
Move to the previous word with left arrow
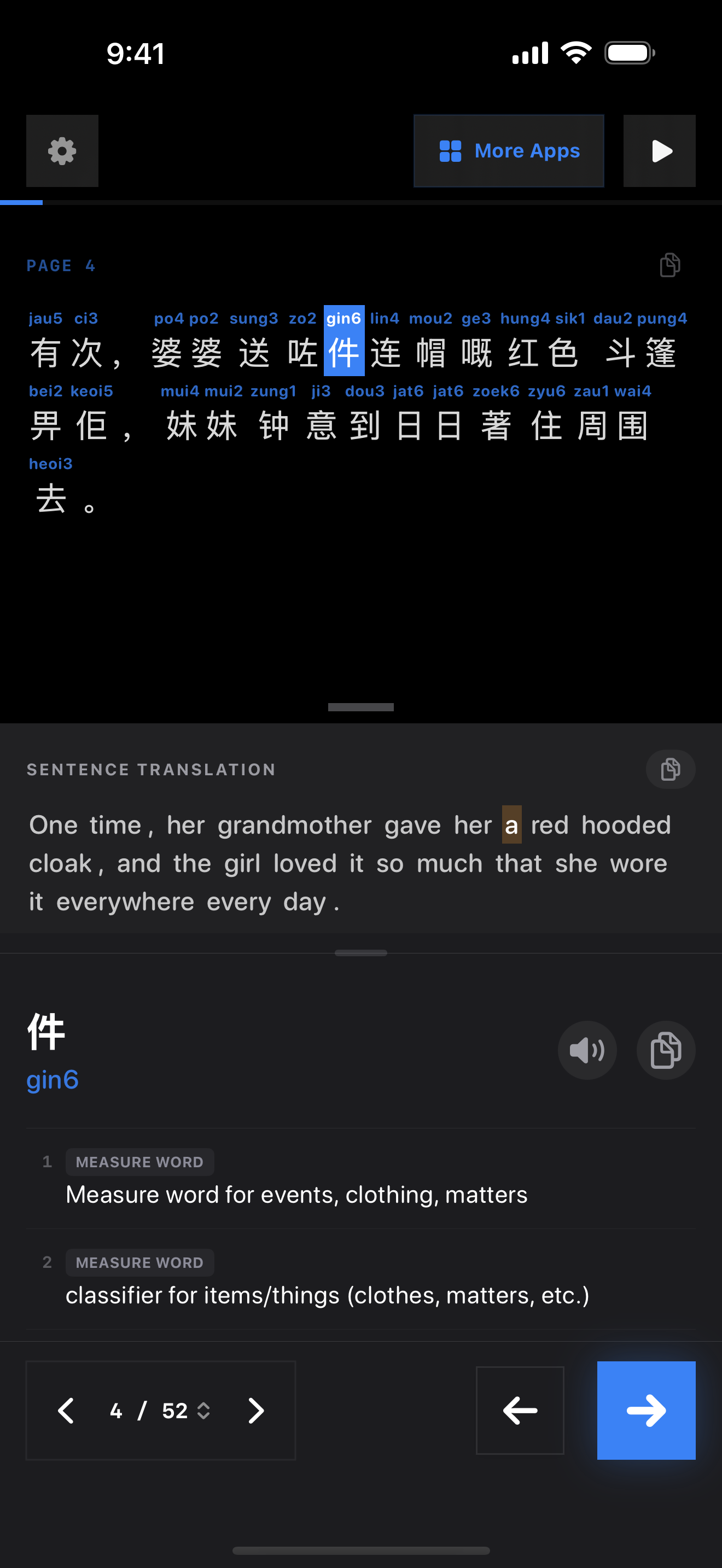tap(519, 1411)
